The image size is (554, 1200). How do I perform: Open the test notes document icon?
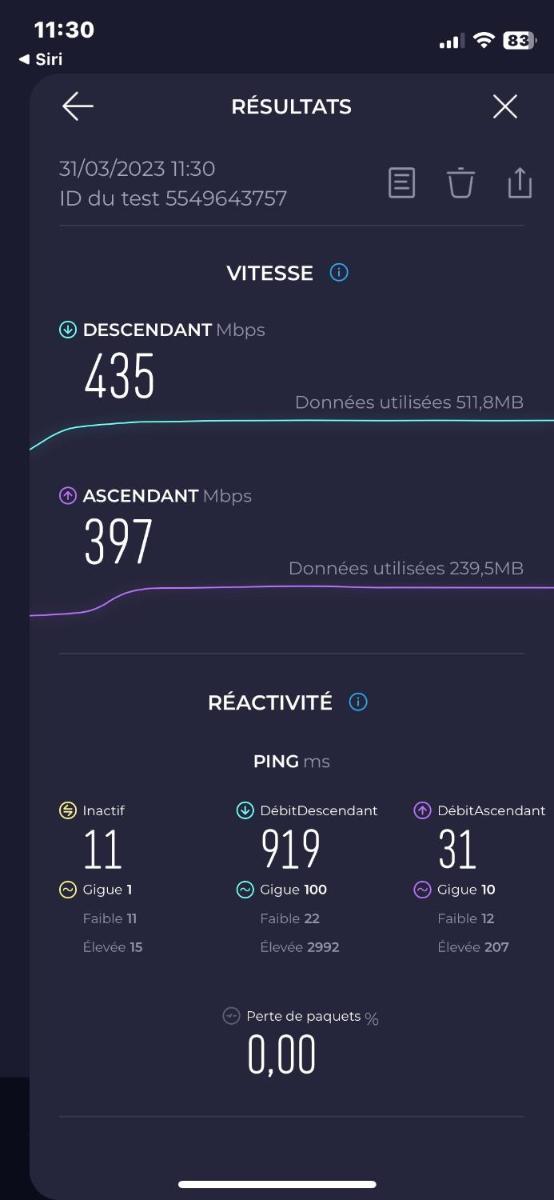401,183
